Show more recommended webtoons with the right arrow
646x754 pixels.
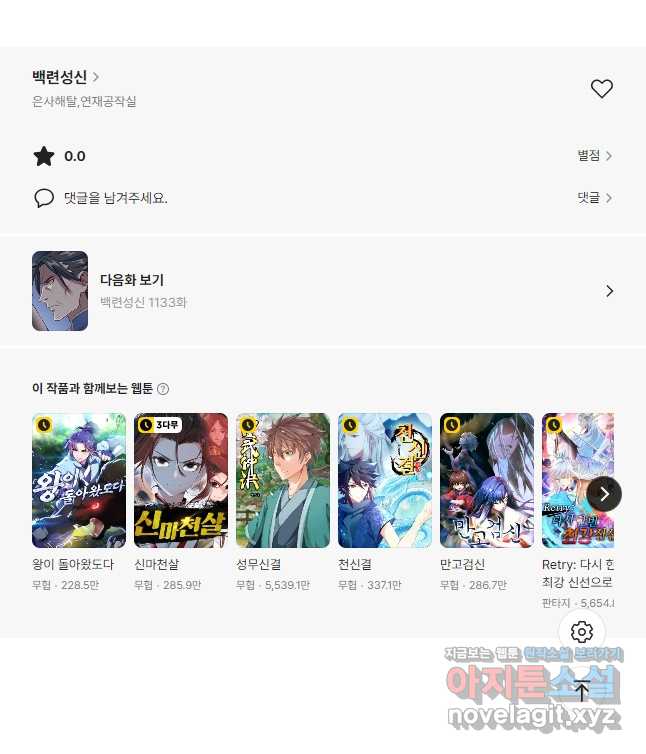coord(604,494)
